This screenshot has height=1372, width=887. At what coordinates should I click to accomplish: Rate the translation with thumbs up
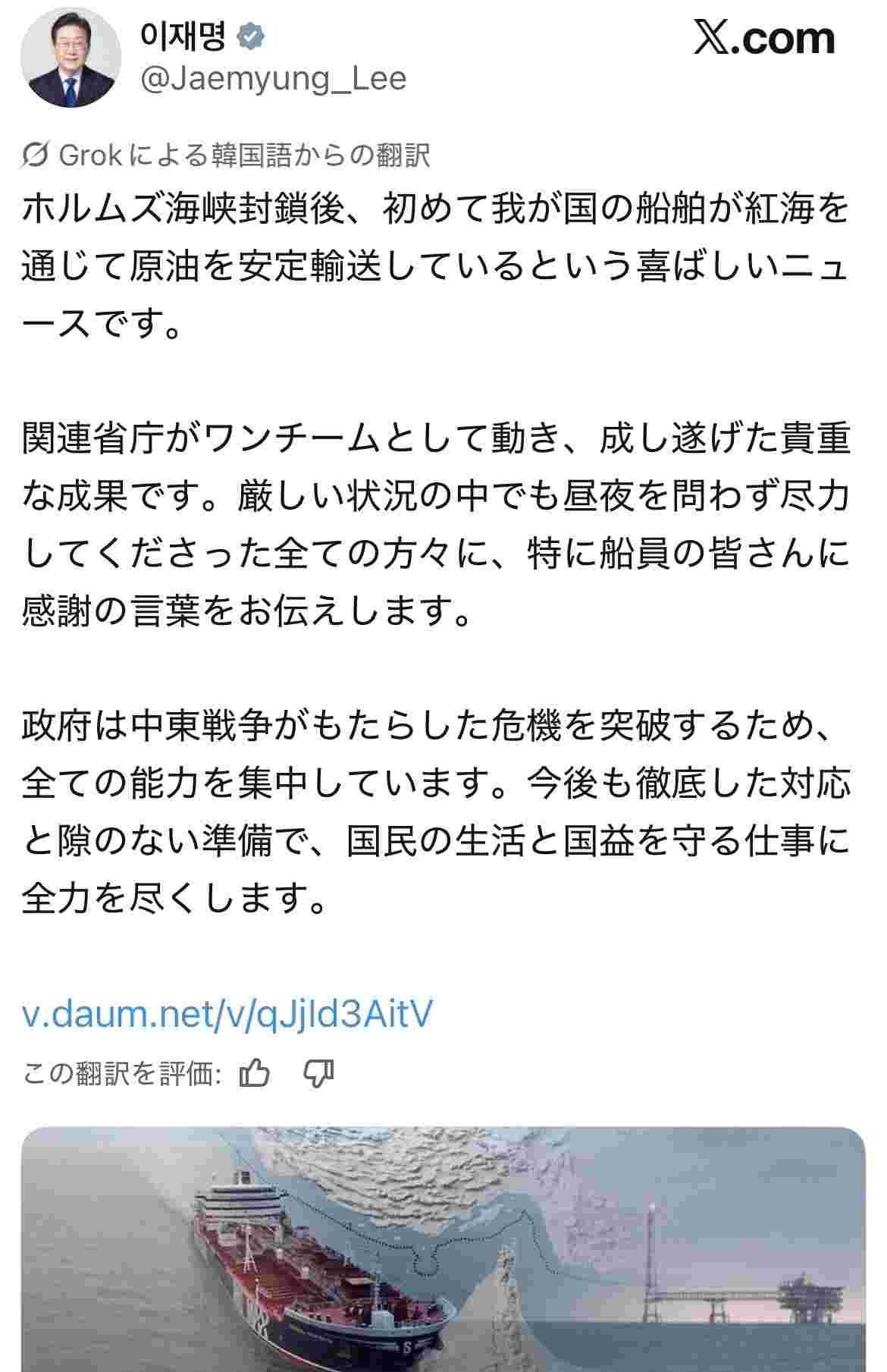coord(255,1073)
